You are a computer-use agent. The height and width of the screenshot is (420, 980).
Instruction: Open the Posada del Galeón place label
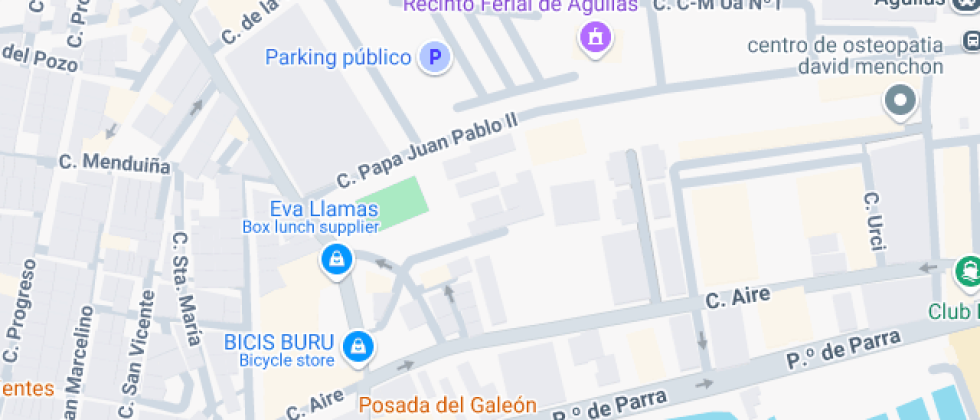[447, 405]
